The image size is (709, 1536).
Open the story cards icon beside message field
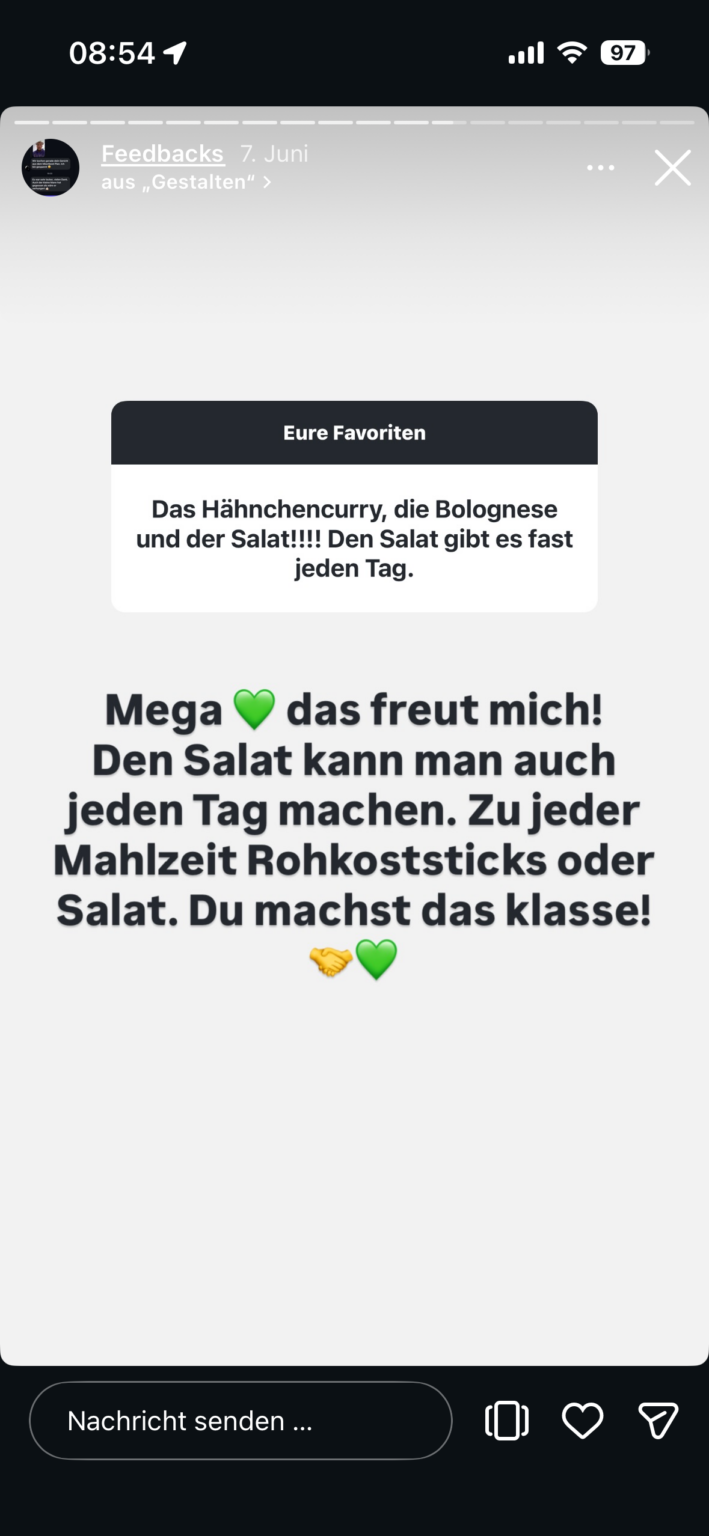pyautogui.click(x=507, y=1420)
